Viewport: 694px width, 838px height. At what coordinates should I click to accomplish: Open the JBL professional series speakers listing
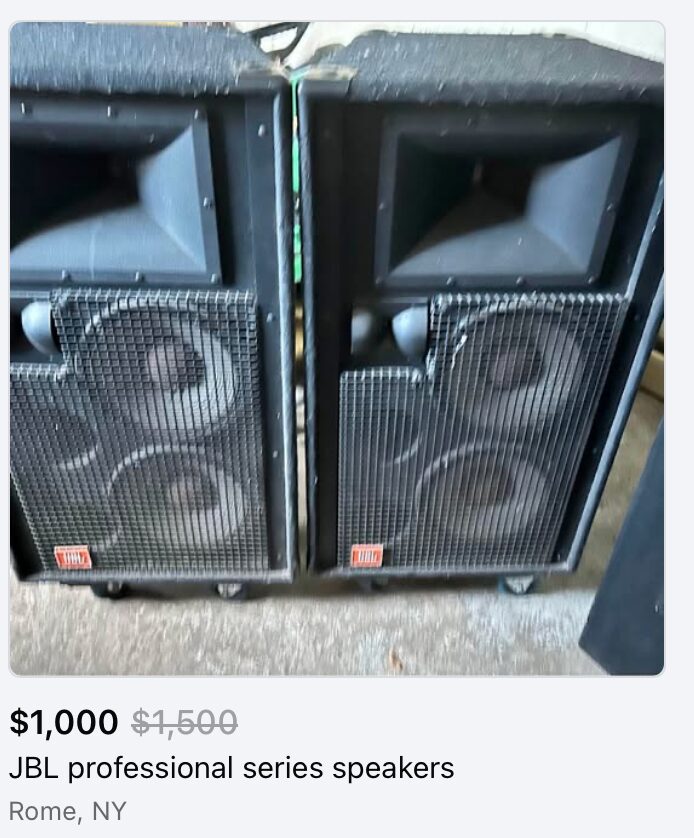pyautogui.click(x=232, y=768)
